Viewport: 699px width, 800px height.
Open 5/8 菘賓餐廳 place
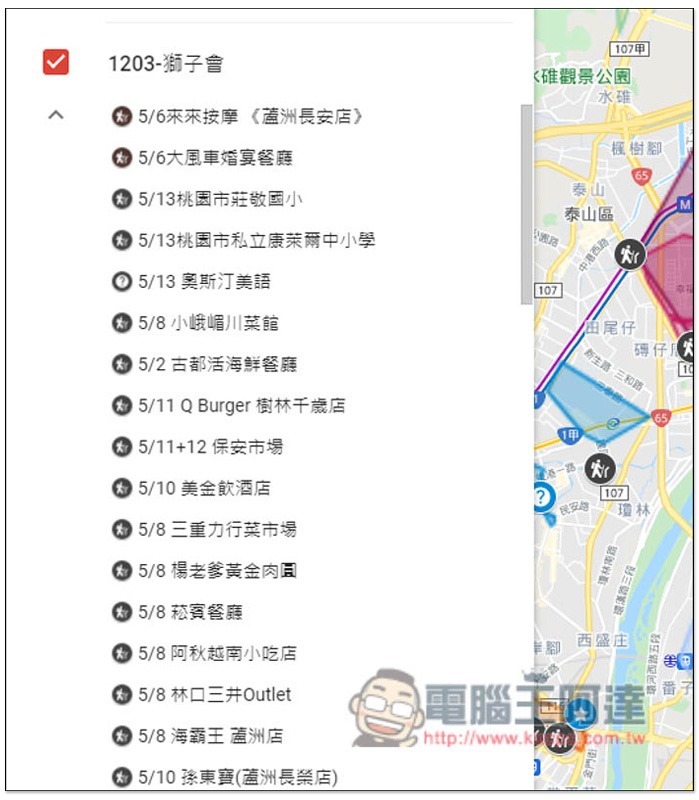[x=190, y=612]
